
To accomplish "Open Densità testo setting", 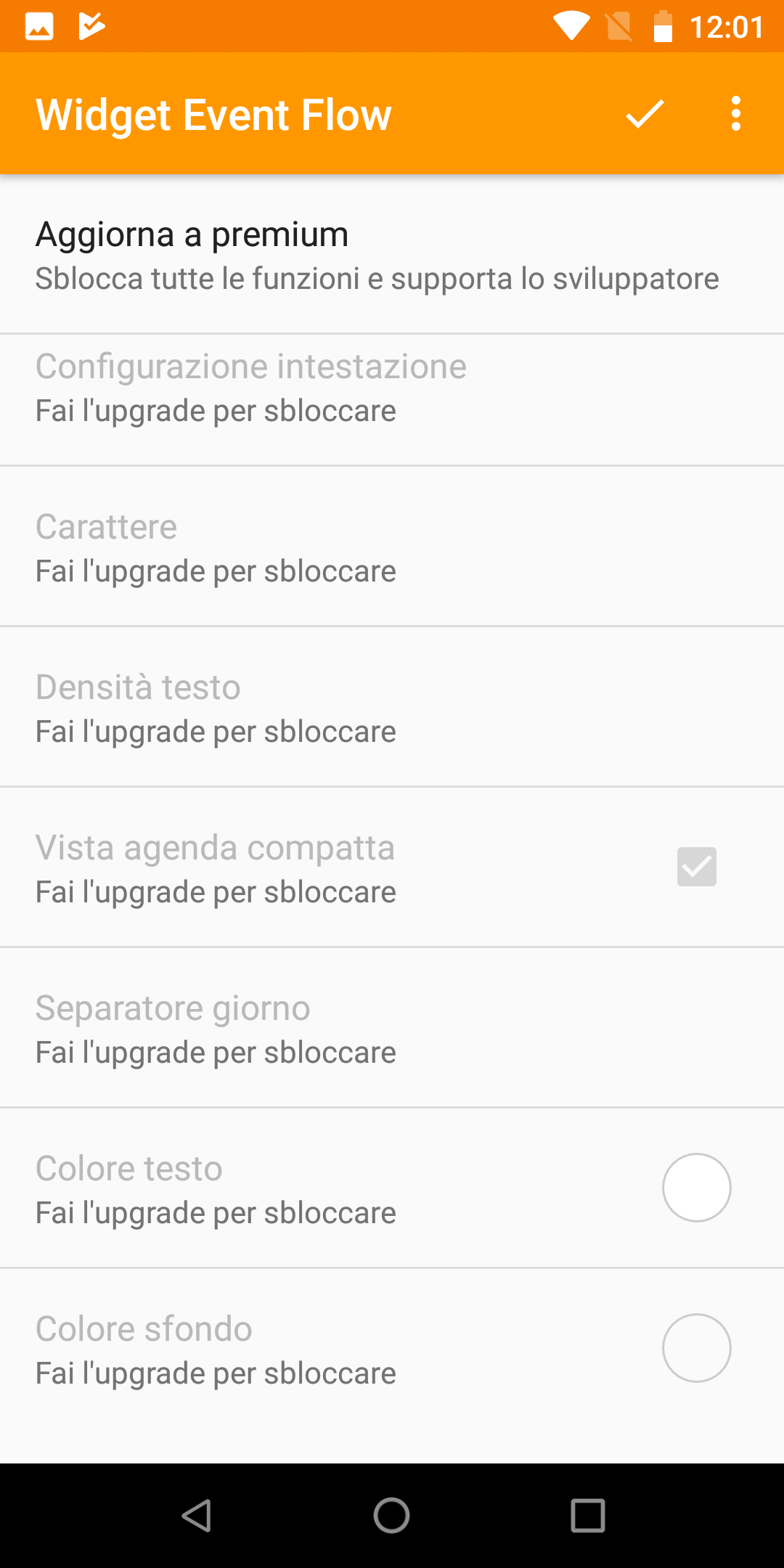I will point(392,707).
